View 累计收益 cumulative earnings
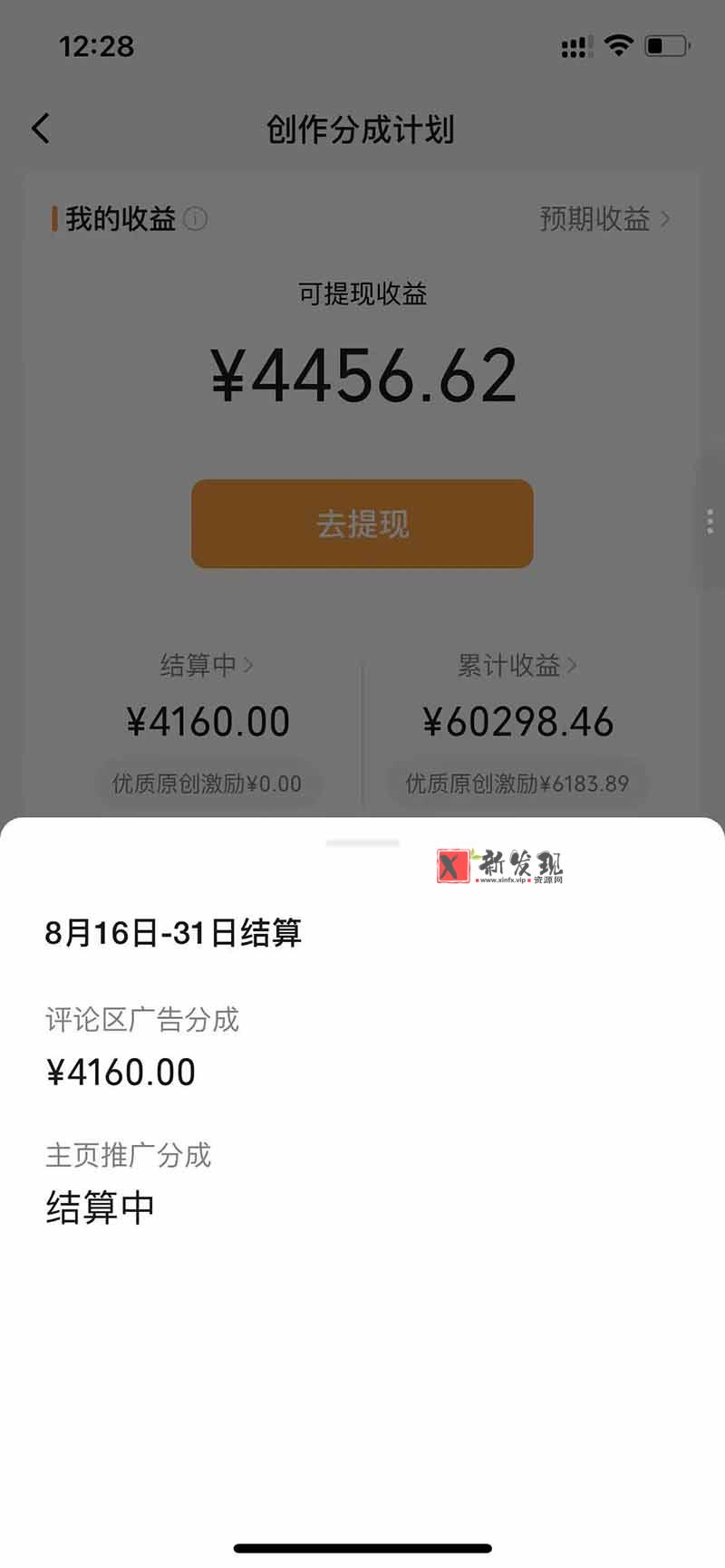The height and width of the screenshot is (1568, 725). pyautogui.click(x=517, y=665)
